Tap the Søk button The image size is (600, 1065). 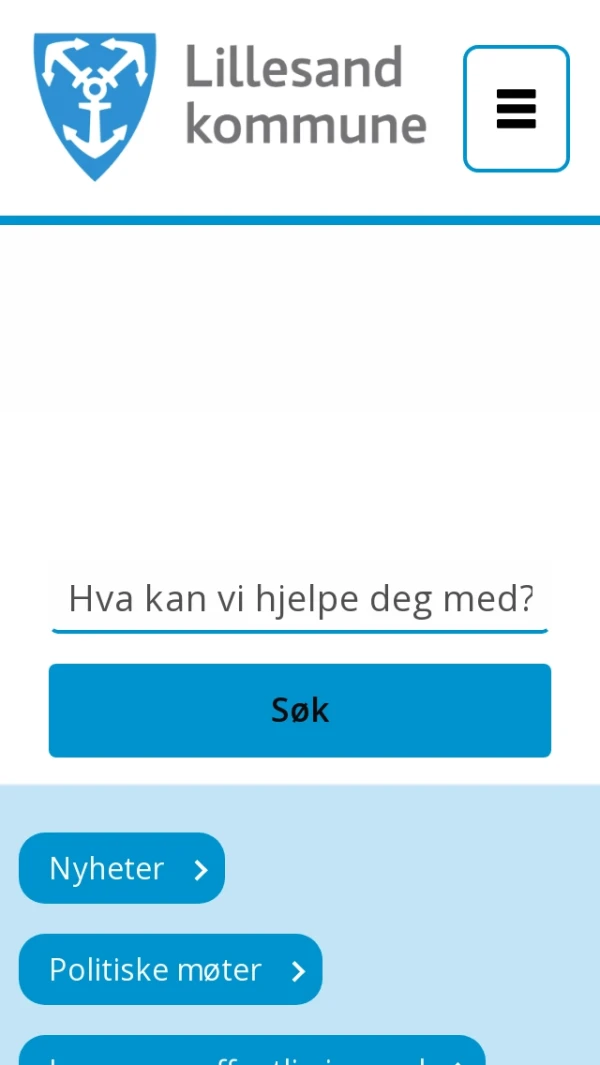(x=300, y=710)
